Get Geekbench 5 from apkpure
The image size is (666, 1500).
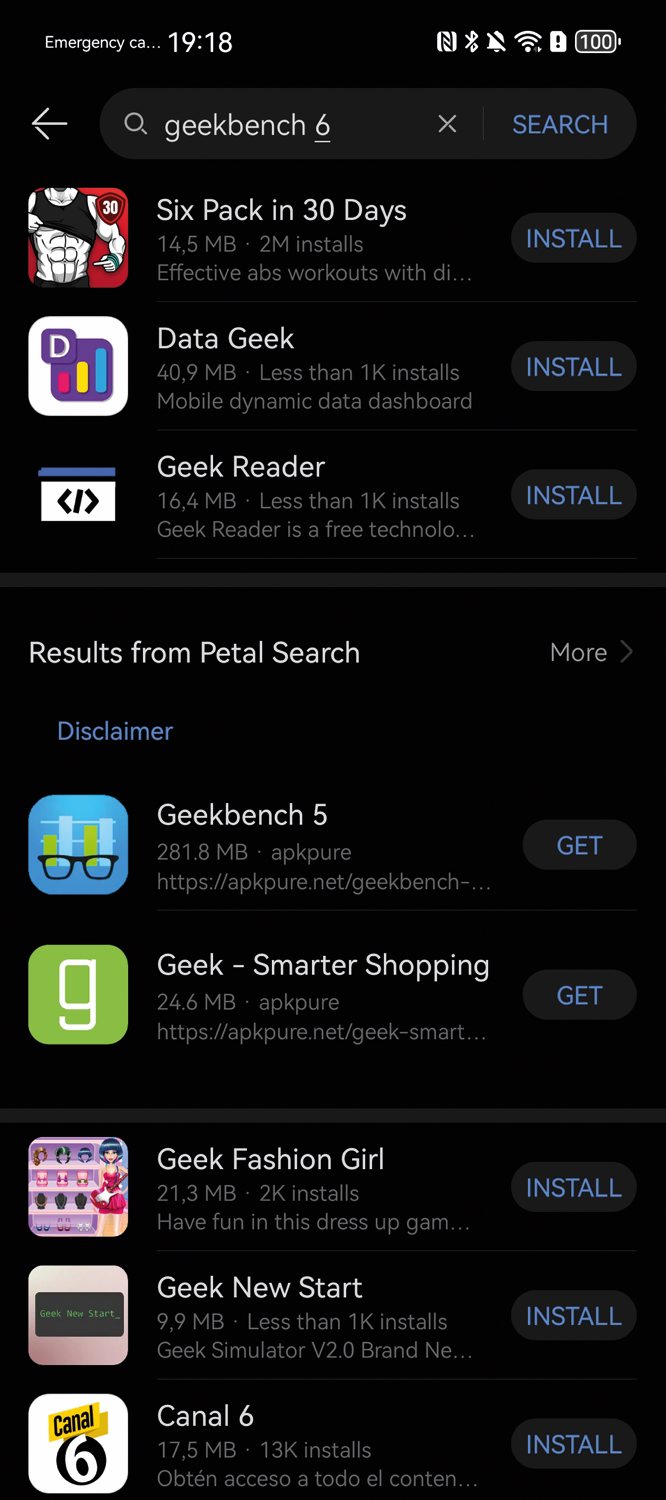pyautogui.click(x=579, y=845)
